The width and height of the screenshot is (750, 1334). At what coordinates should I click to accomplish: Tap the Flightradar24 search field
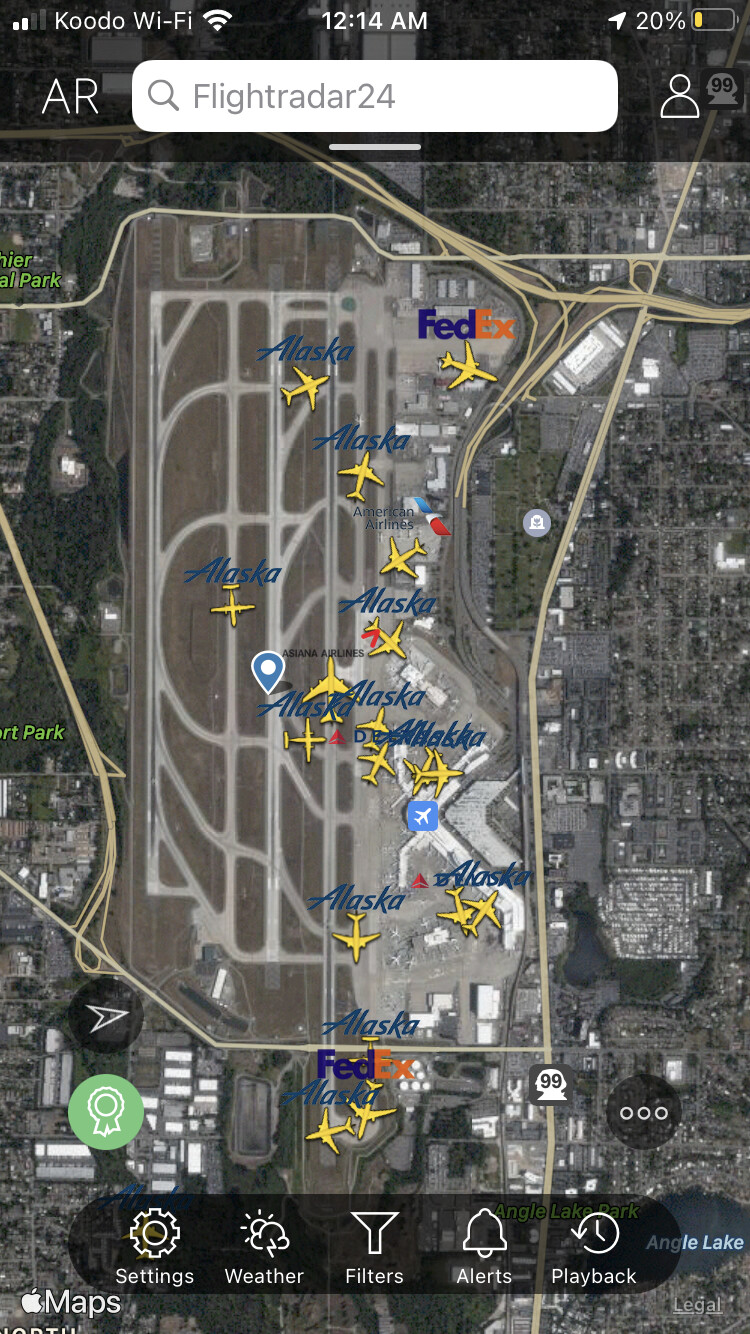[x=375, y=96]
